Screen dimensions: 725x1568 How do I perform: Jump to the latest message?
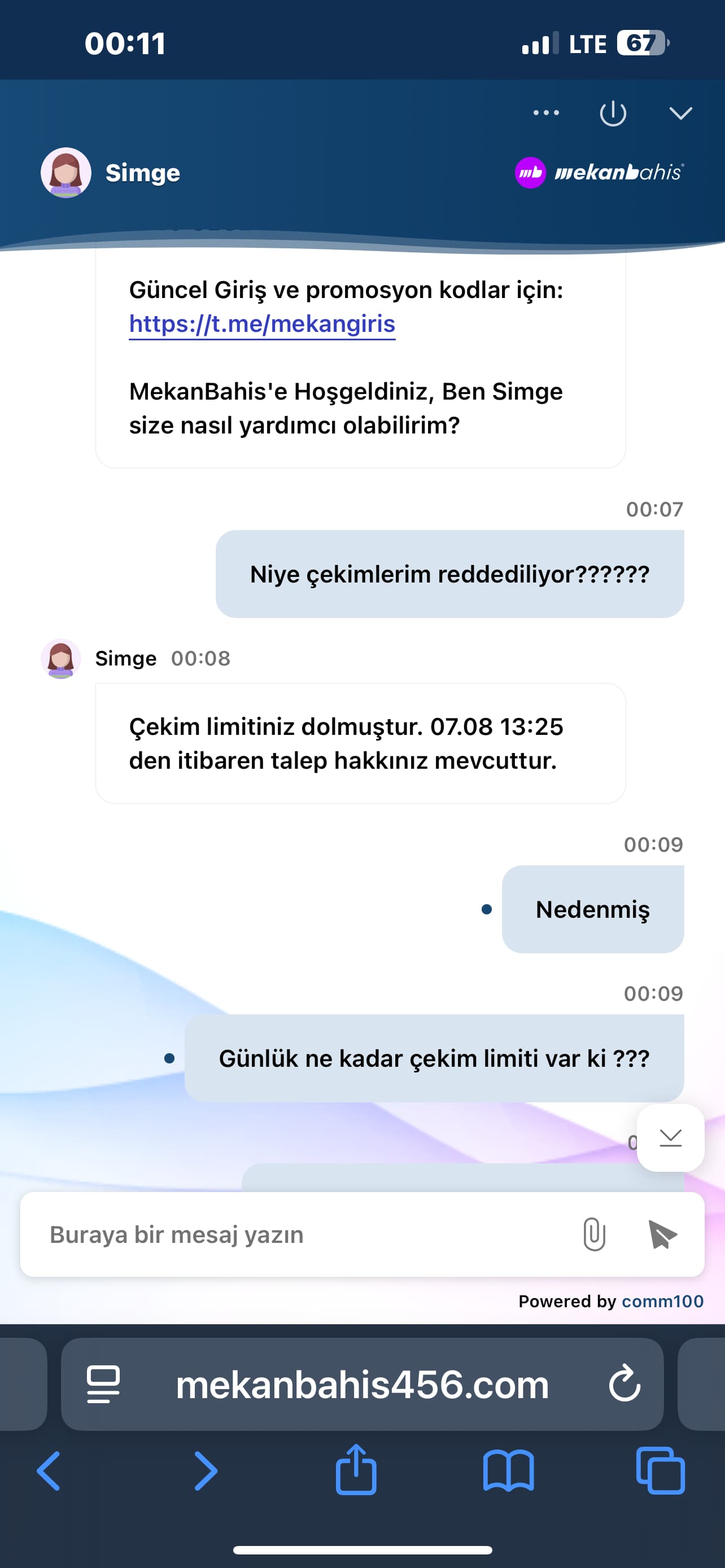pos(670,1137)
